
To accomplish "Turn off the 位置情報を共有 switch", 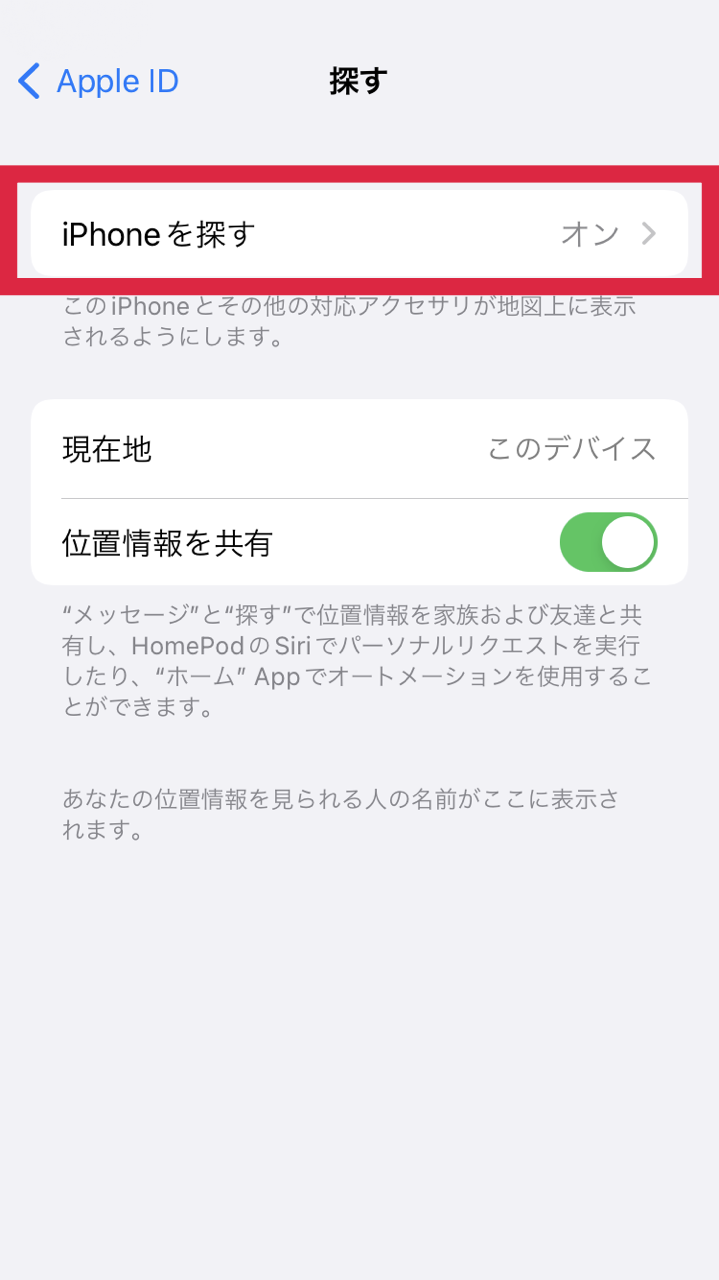I will click(608, 542).
